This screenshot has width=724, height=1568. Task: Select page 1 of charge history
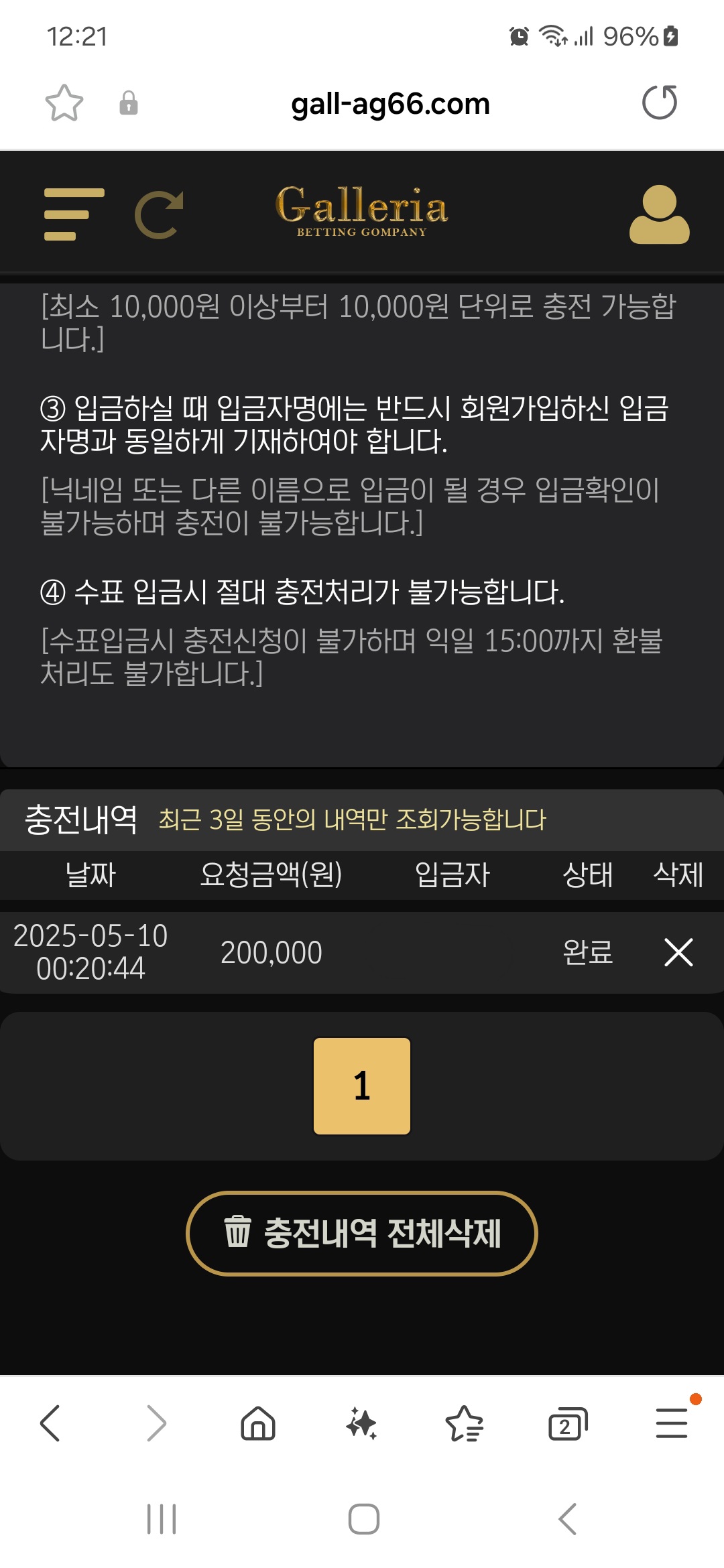tap(362, 1086)
